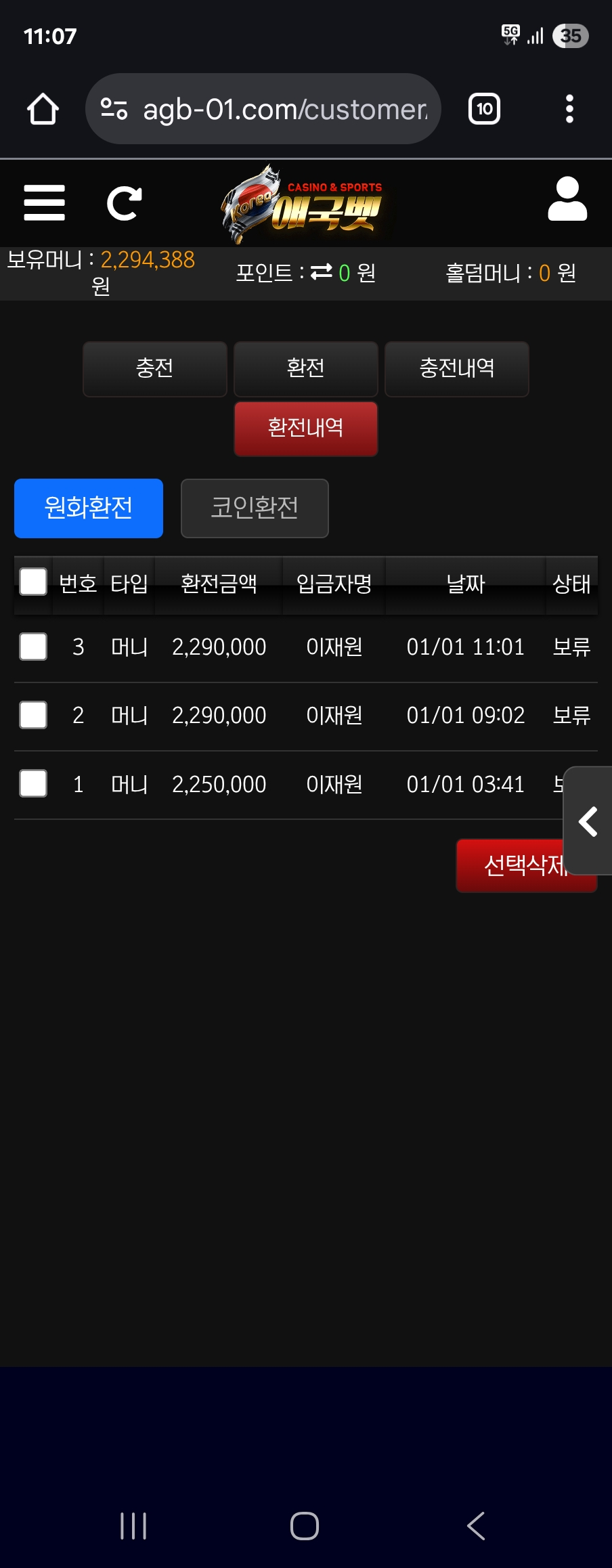Select the 원화환전 tab
612x1568 pixels.
tap(88, 508)
